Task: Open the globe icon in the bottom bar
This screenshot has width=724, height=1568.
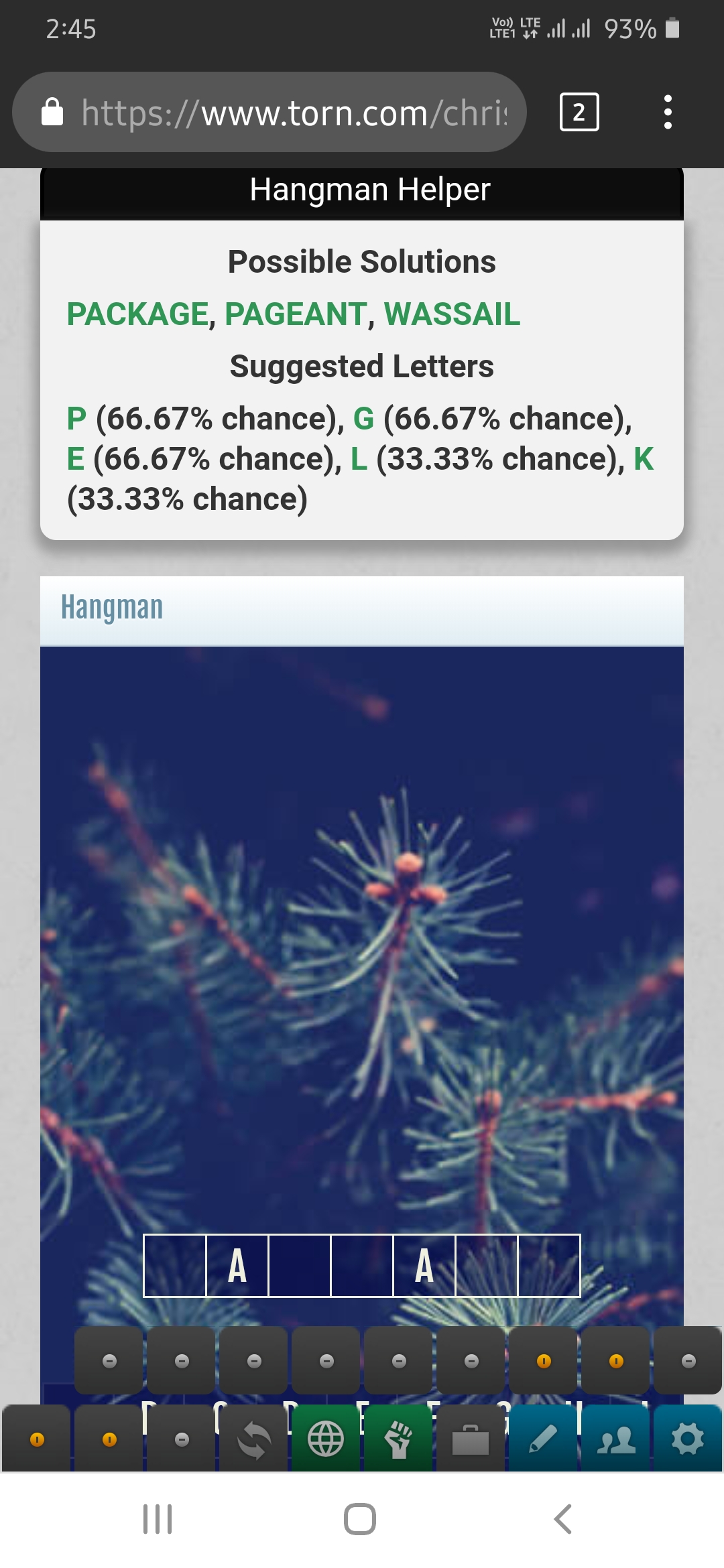Action: (x=326, y=1439)
